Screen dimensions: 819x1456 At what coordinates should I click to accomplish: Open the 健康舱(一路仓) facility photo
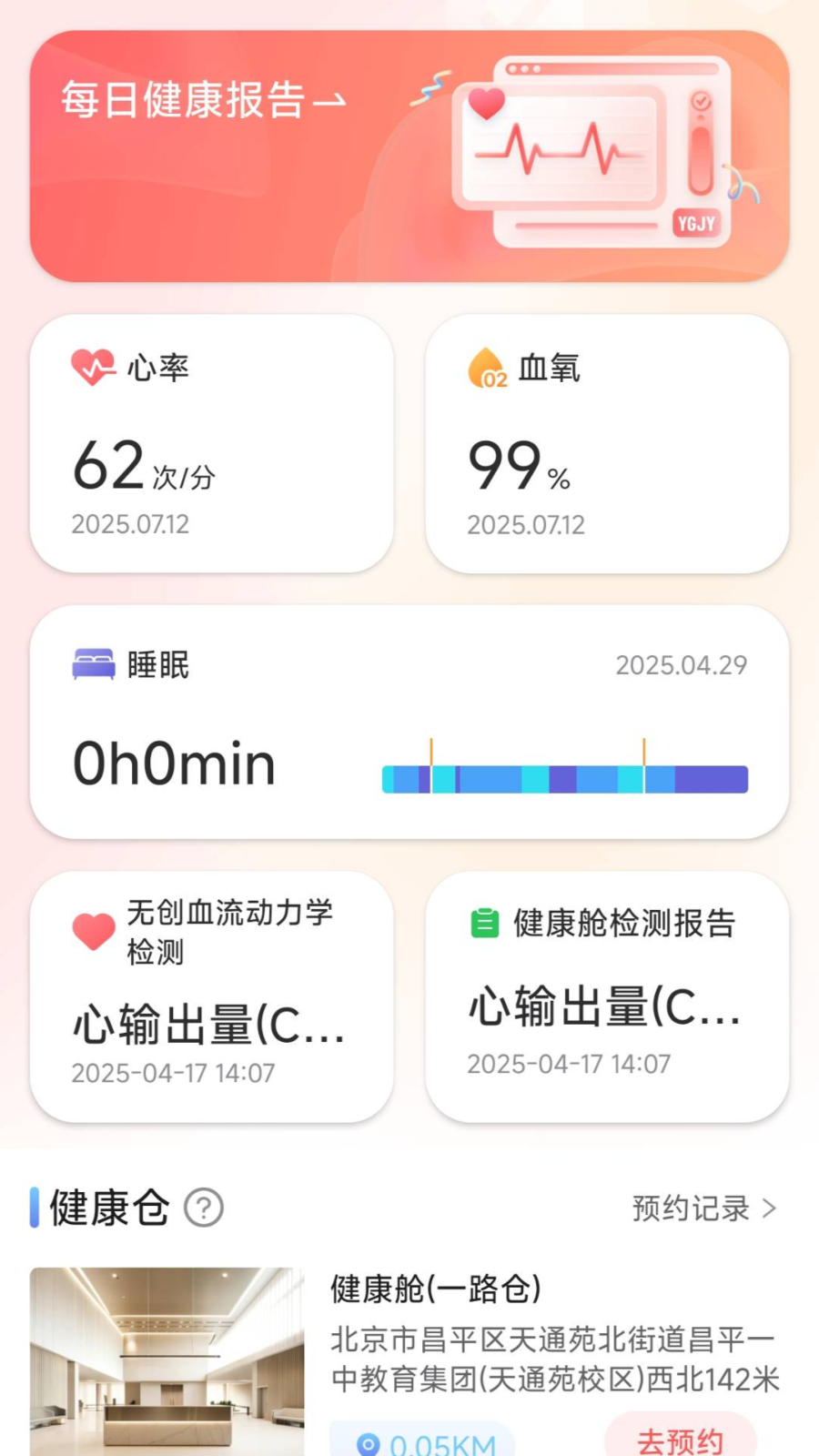(168, 1359)
